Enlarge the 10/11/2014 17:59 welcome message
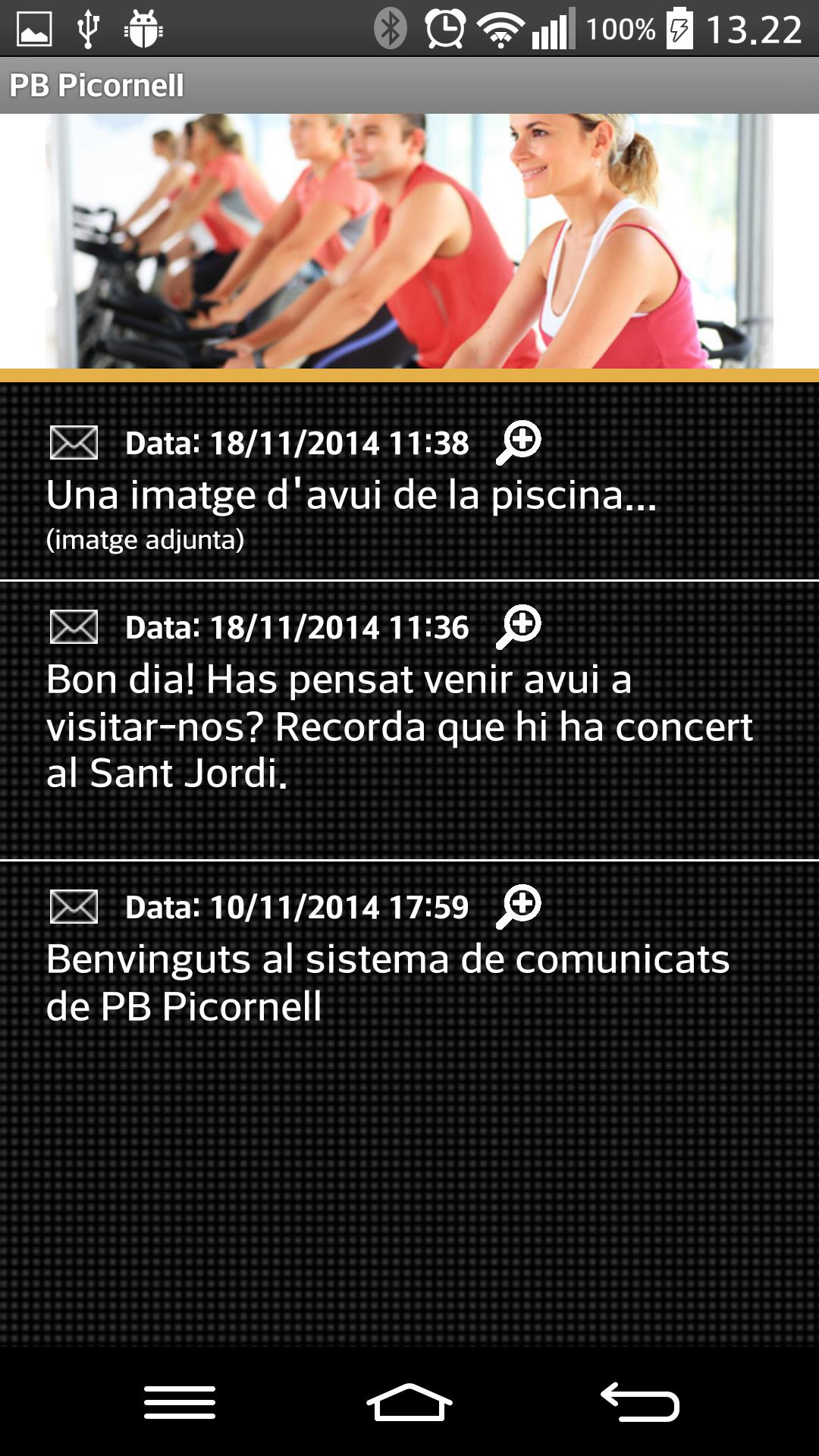This screenshot has width=819, height=1456. (x=519, y=905)
